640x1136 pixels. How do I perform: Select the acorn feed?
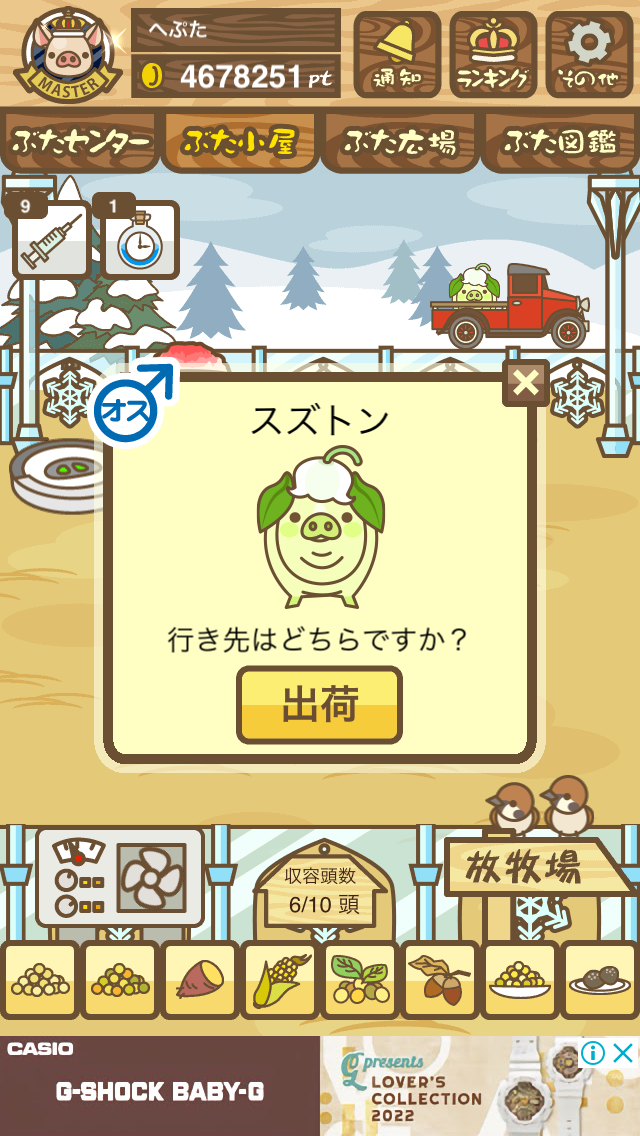440,980
